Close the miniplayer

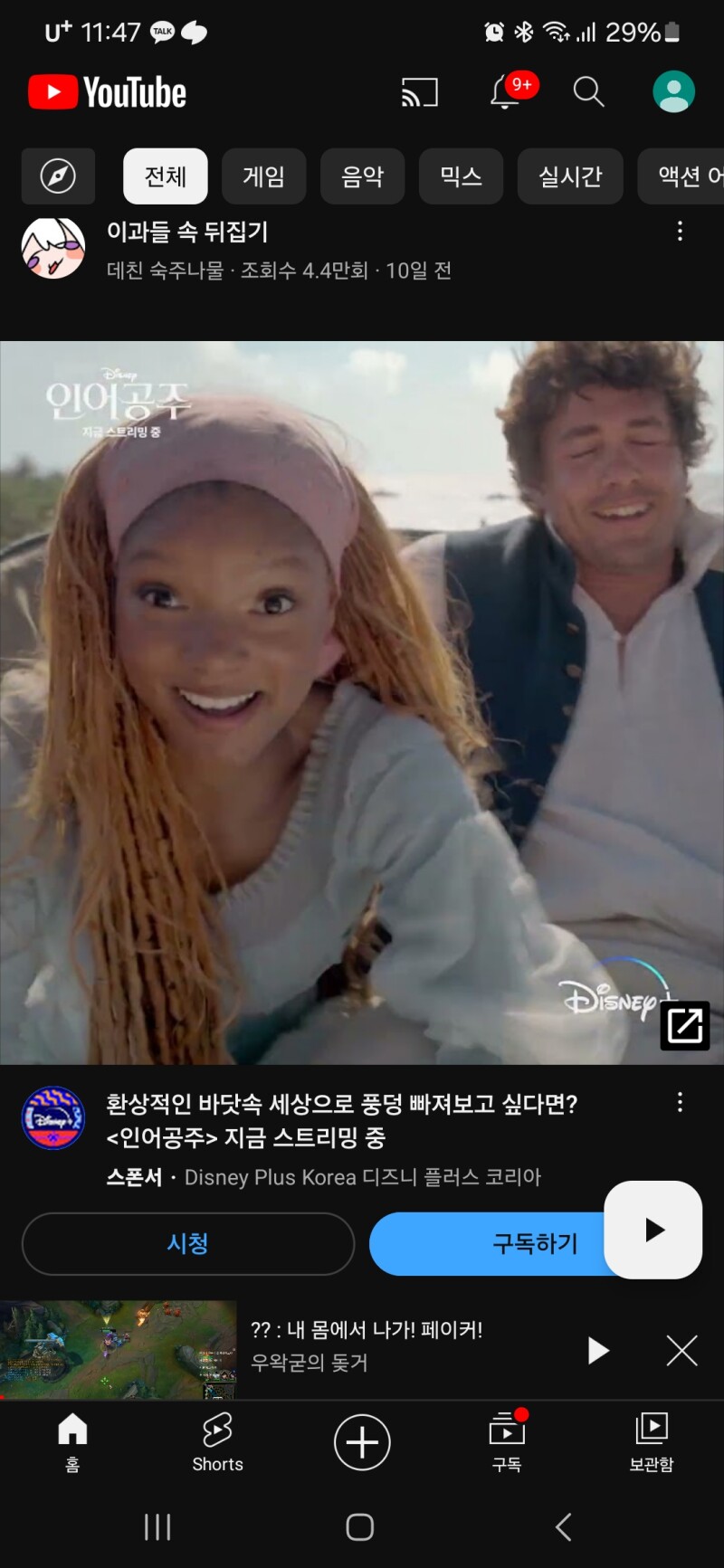coord(681,1351)
